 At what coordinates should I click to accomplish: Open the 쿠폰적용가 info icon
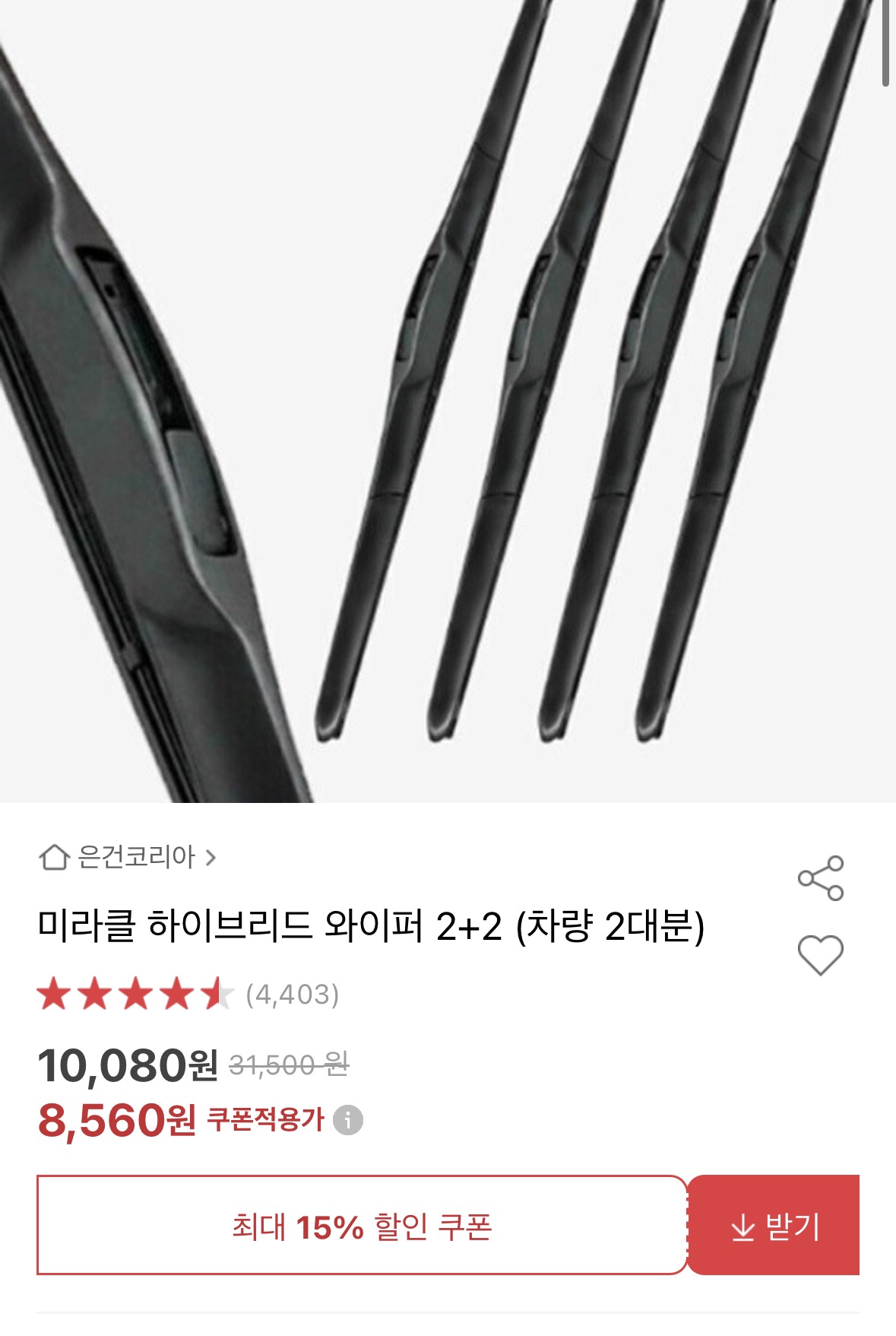(348, 1120)
